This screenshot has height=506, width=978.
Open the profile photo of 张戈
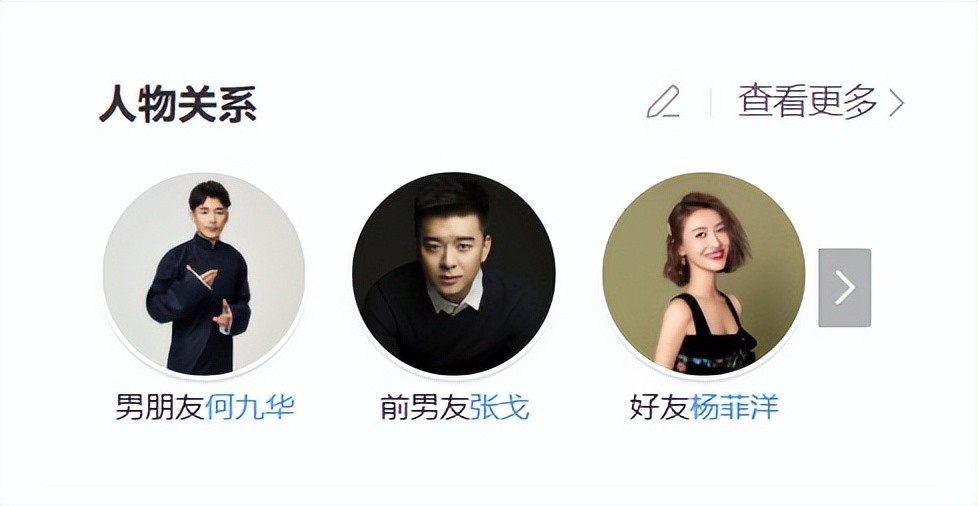tap(453, 273)
